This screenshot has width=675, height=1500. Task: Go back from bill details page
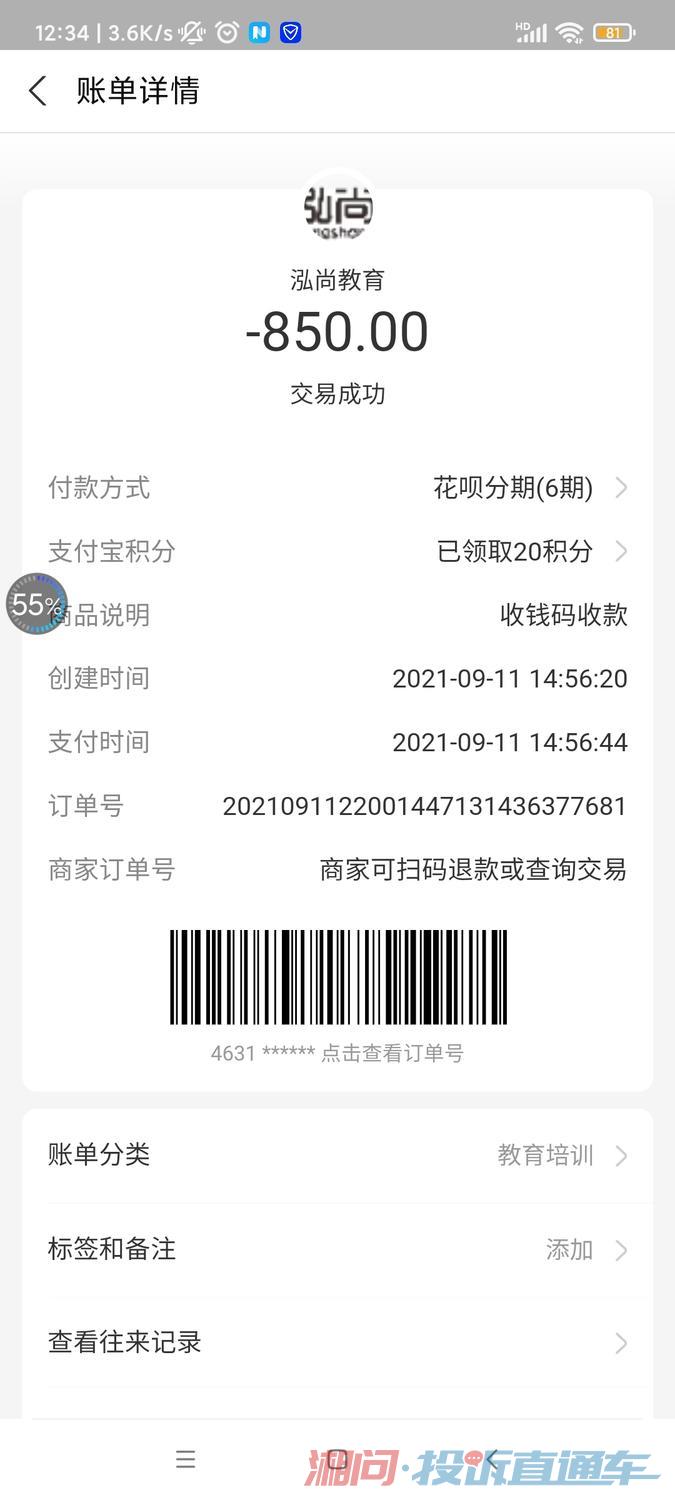pos(38,92)
